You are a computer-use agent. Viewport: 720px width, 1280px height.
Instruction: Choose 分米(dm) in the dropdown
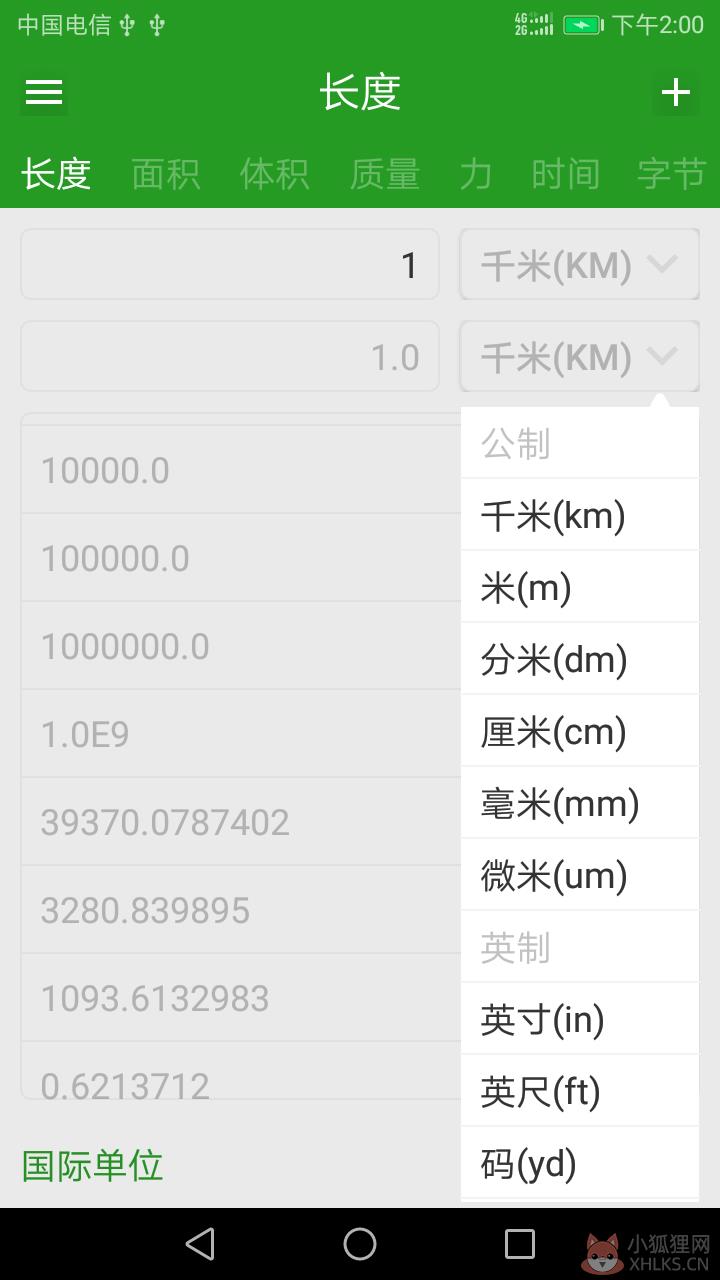click(x=580, y=659)
